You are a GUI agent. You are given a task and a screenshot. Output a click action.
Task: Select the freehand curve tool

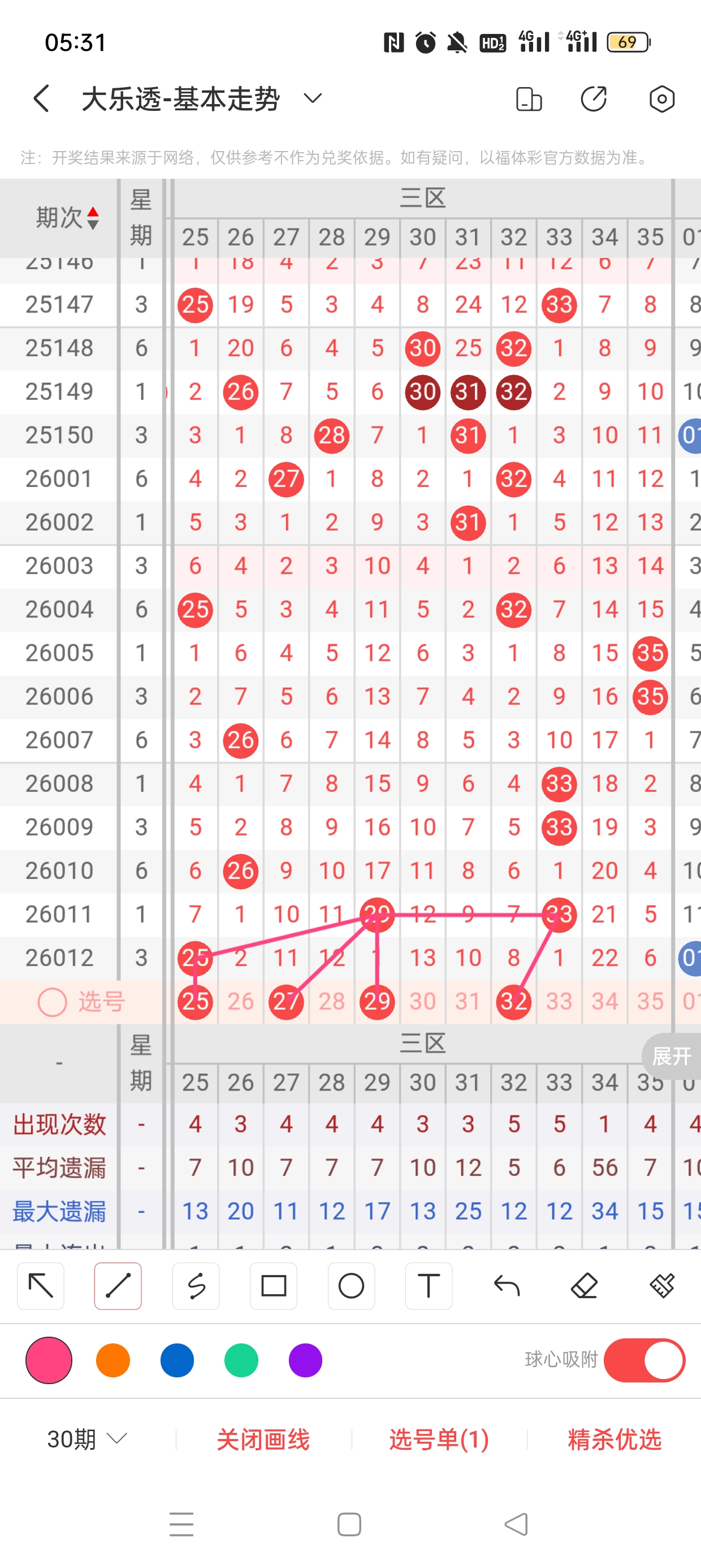click(196, 1286)
